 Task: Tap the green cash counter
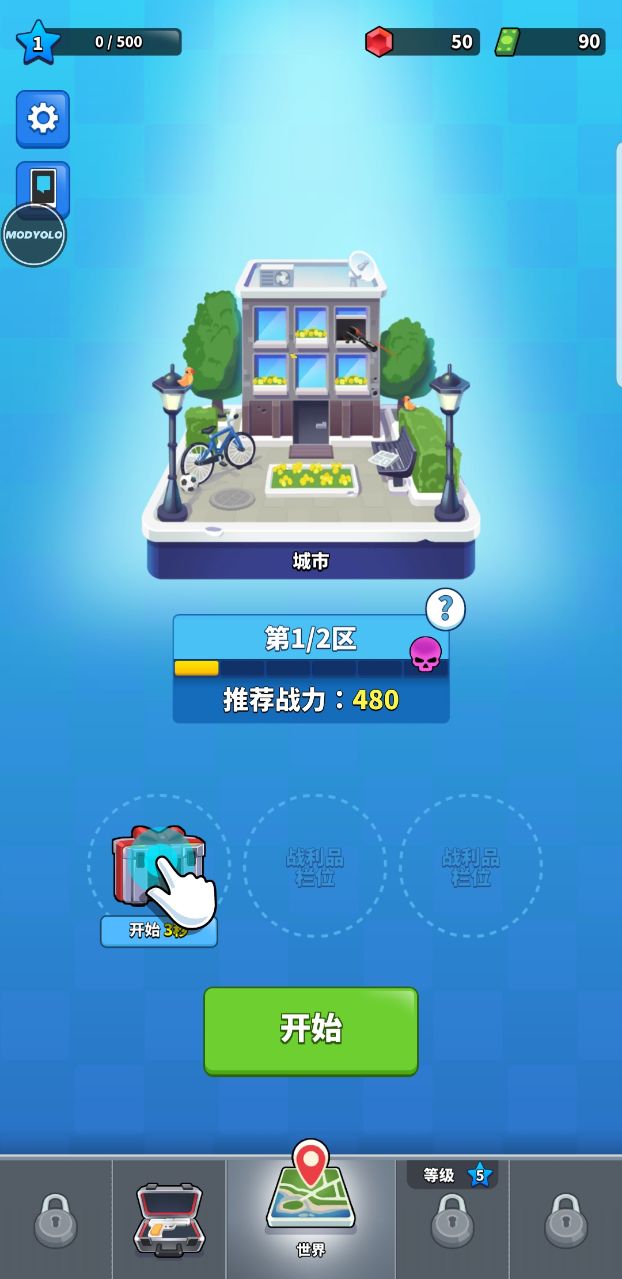coord(552,42)
